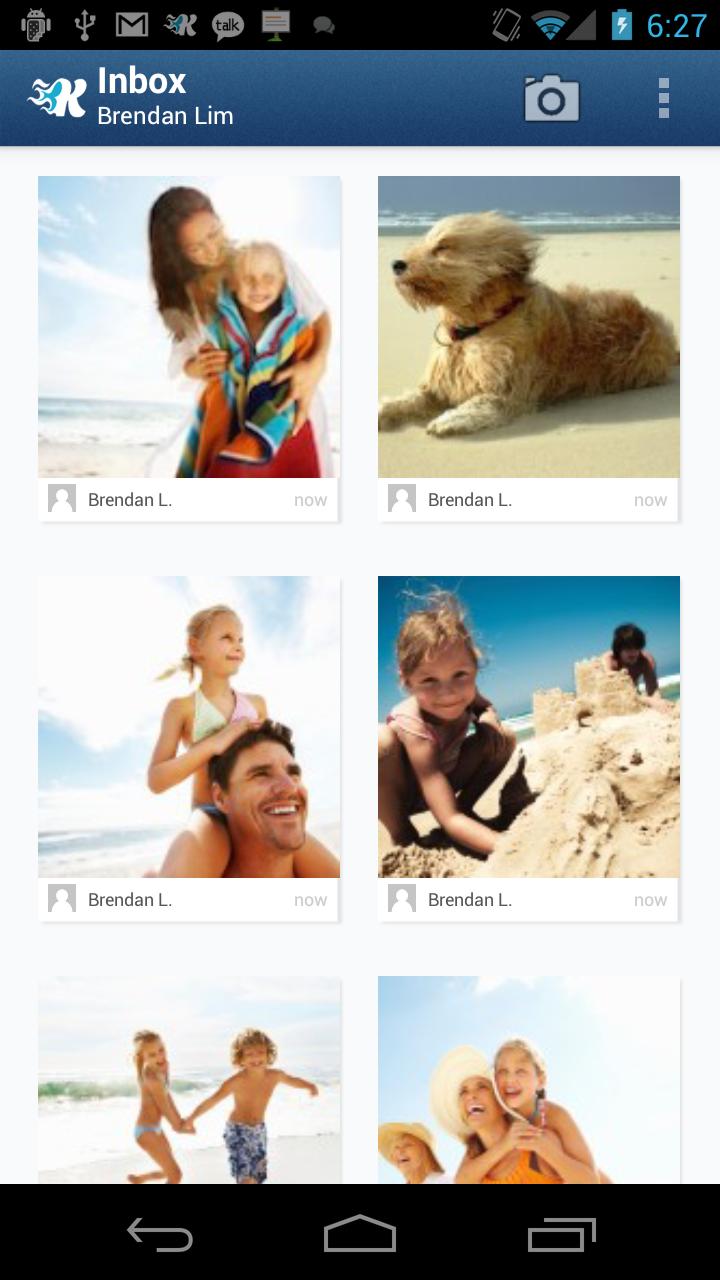Open the photo of mother hugging child in towel
Viewport: 720px width, 1280px height.
pos(189,327)
